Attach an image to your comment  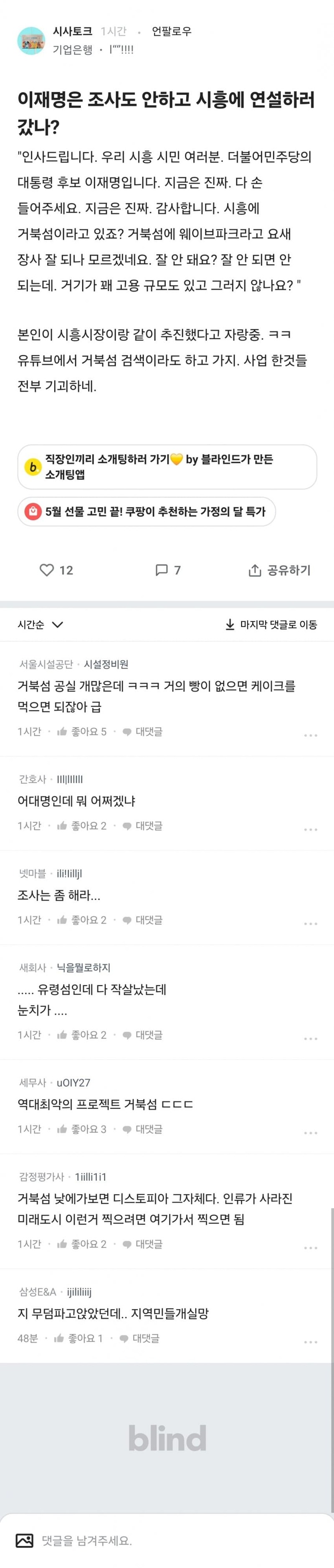coord(25,1540)
